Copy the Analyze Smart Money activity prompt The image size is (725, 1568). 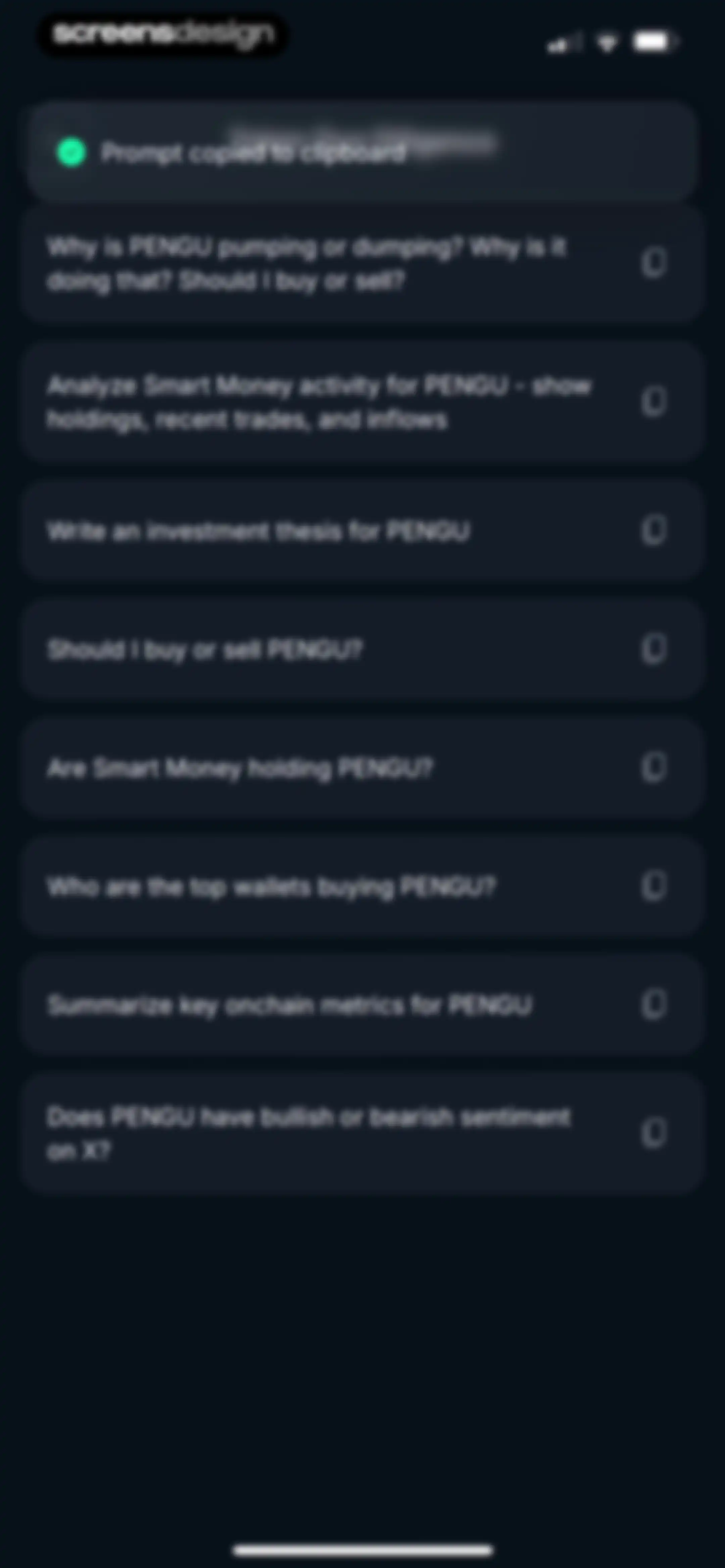tap(654, 402)
